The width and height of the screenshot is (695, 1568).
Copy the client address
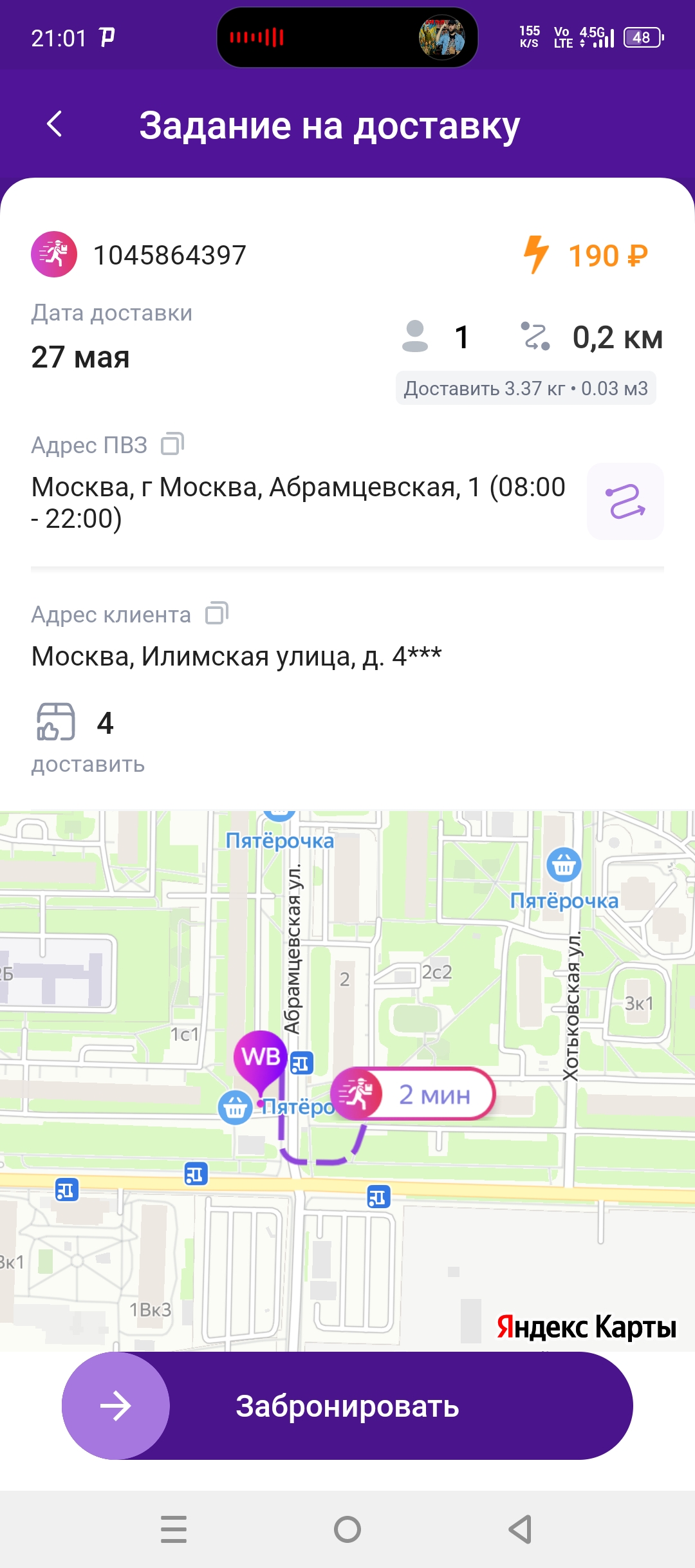click(x=217, y=613)
